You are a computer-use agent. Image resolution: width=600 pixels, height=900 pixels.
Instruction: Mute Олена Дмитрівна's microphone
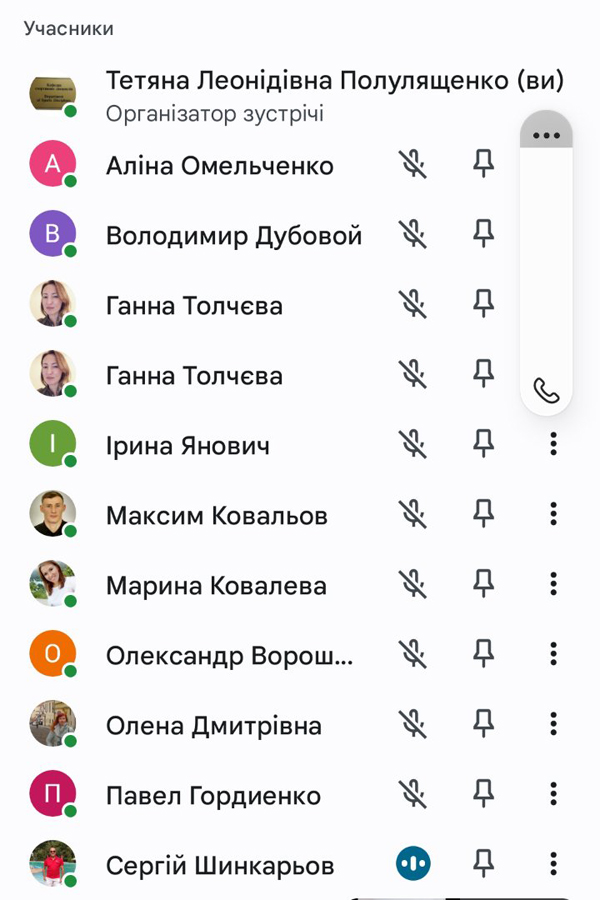[412, 725]
